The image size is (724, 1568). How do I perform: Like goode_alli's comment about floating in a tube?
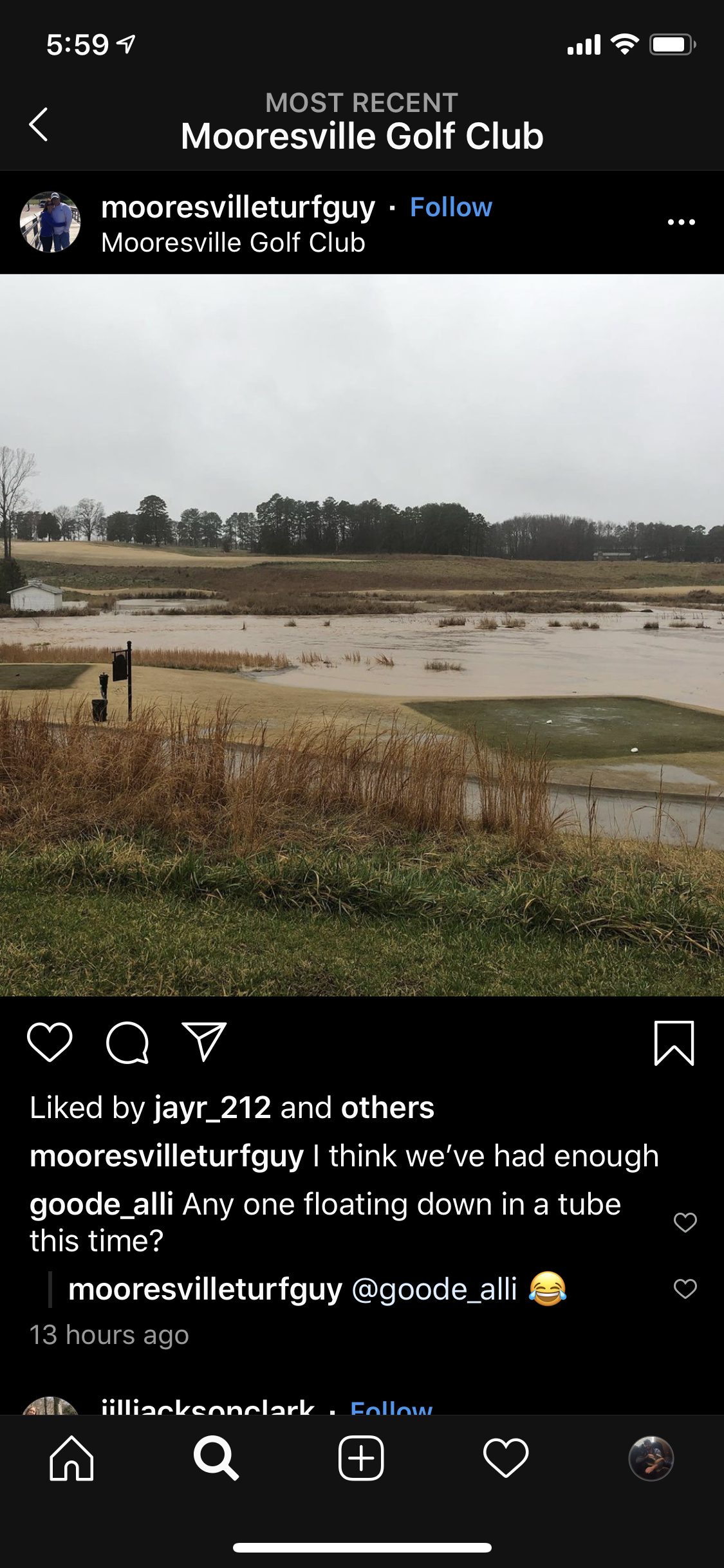pyautogui.click(x=685, y=1222)
